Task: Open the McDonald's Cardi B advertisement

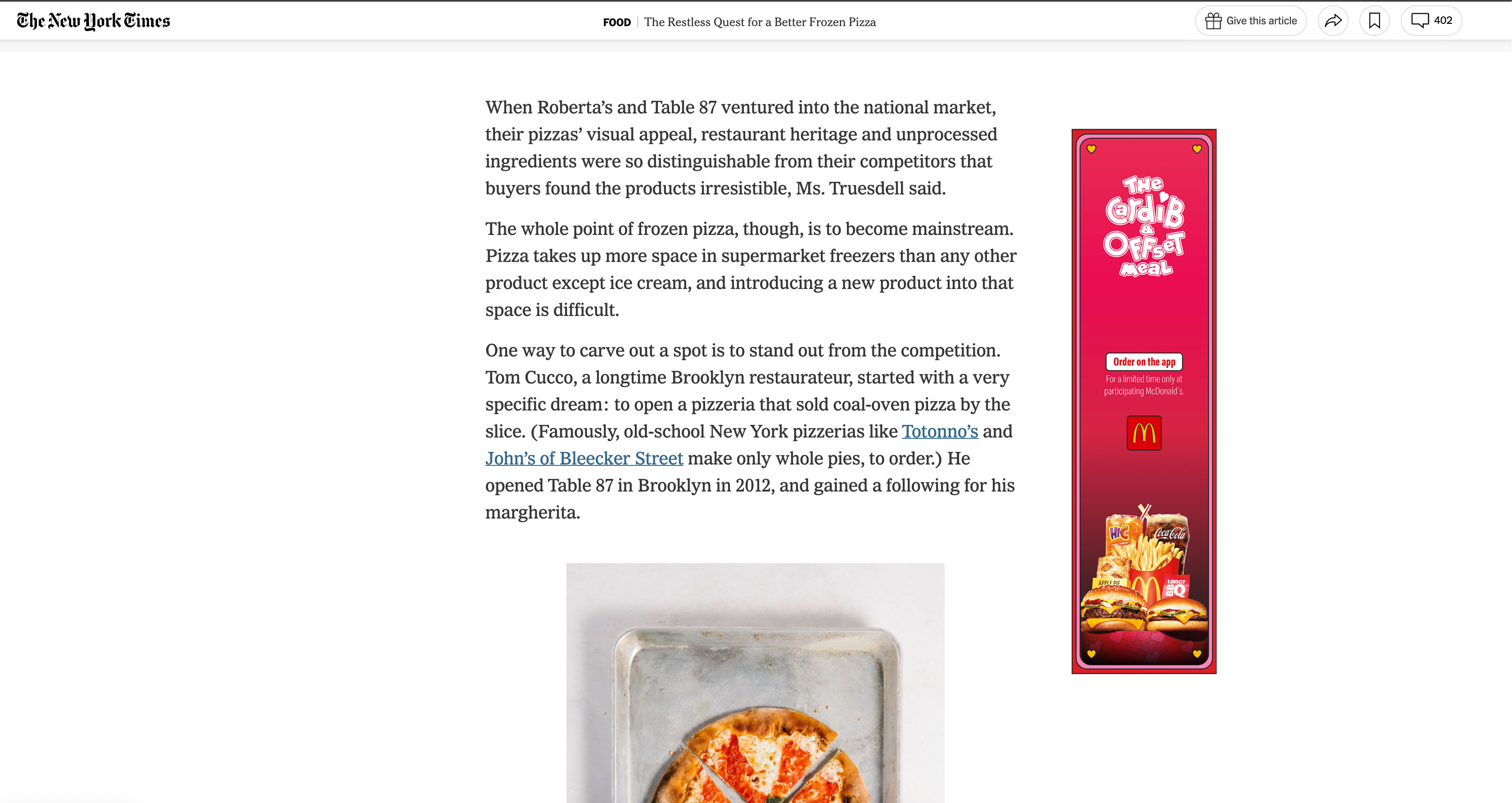Action: 1143,401
